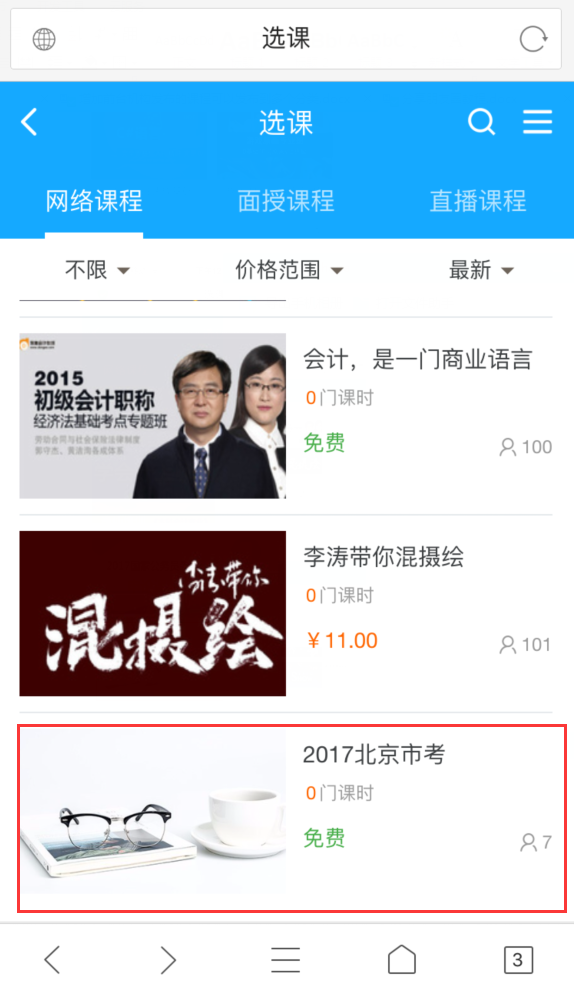This screenshot has width=574, height=994.
Task: Open the browser tabs switcher showing 3
Action: point(518,960)
